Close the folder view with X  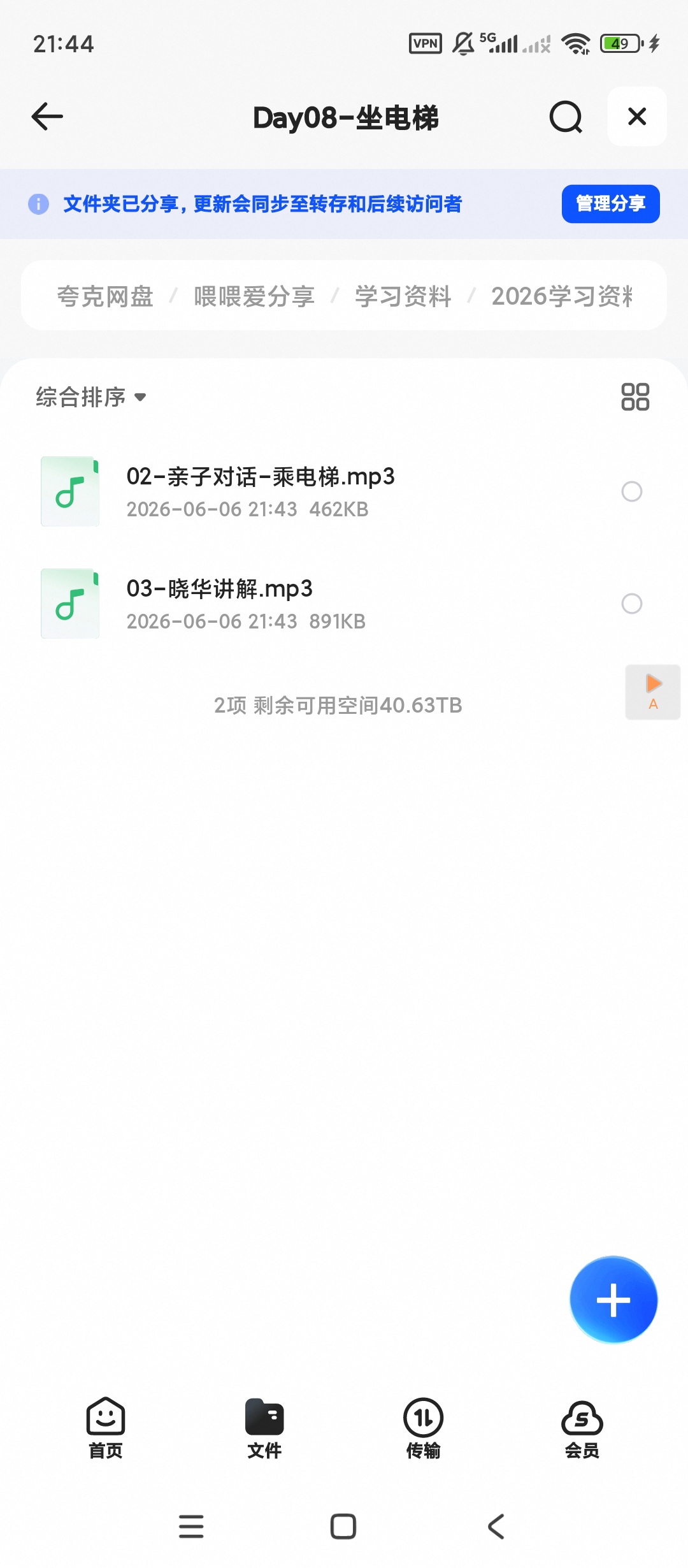tap(637, 117)
